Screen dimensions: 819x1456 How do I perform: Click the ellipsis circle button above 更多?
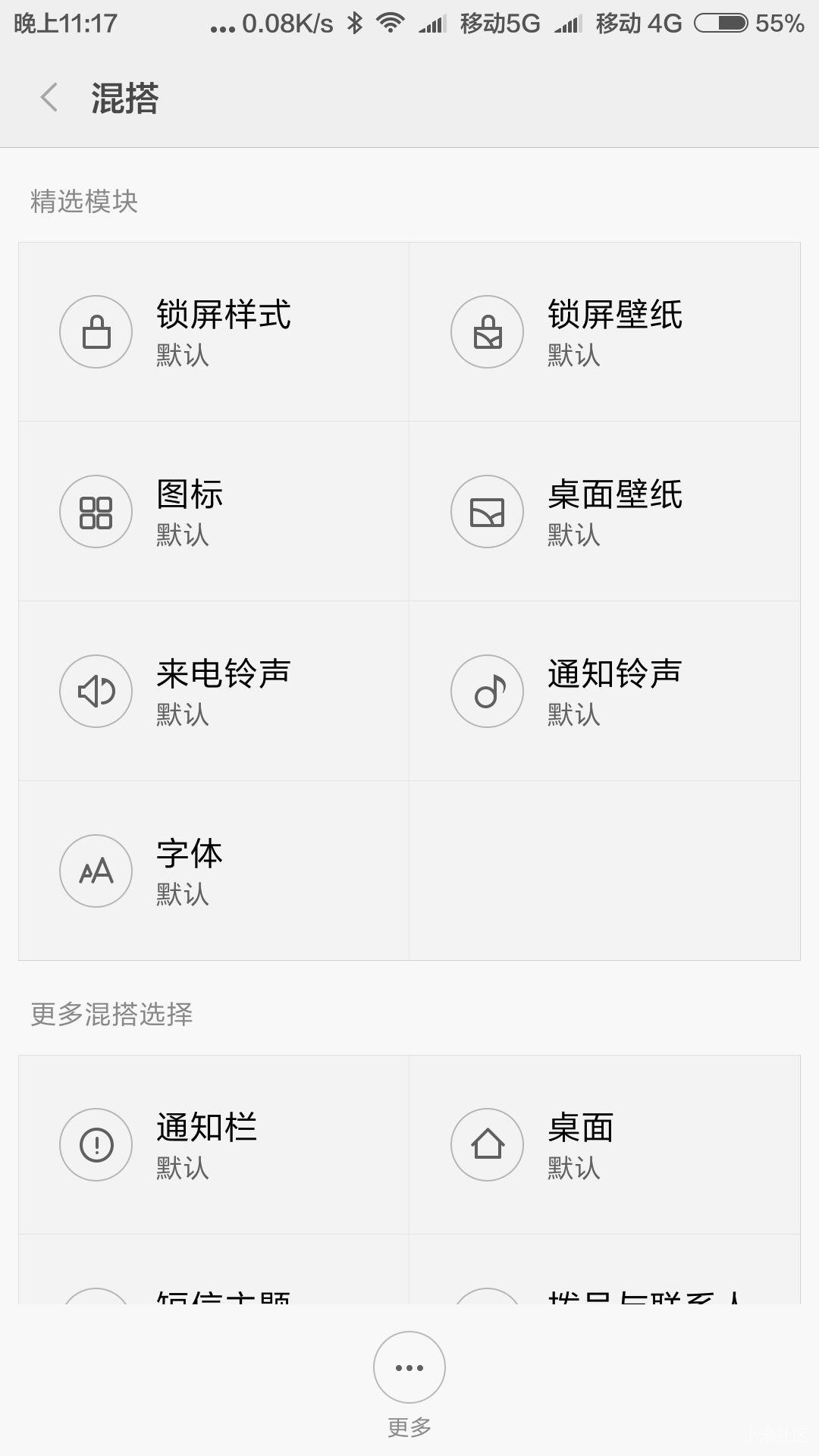409,1367
